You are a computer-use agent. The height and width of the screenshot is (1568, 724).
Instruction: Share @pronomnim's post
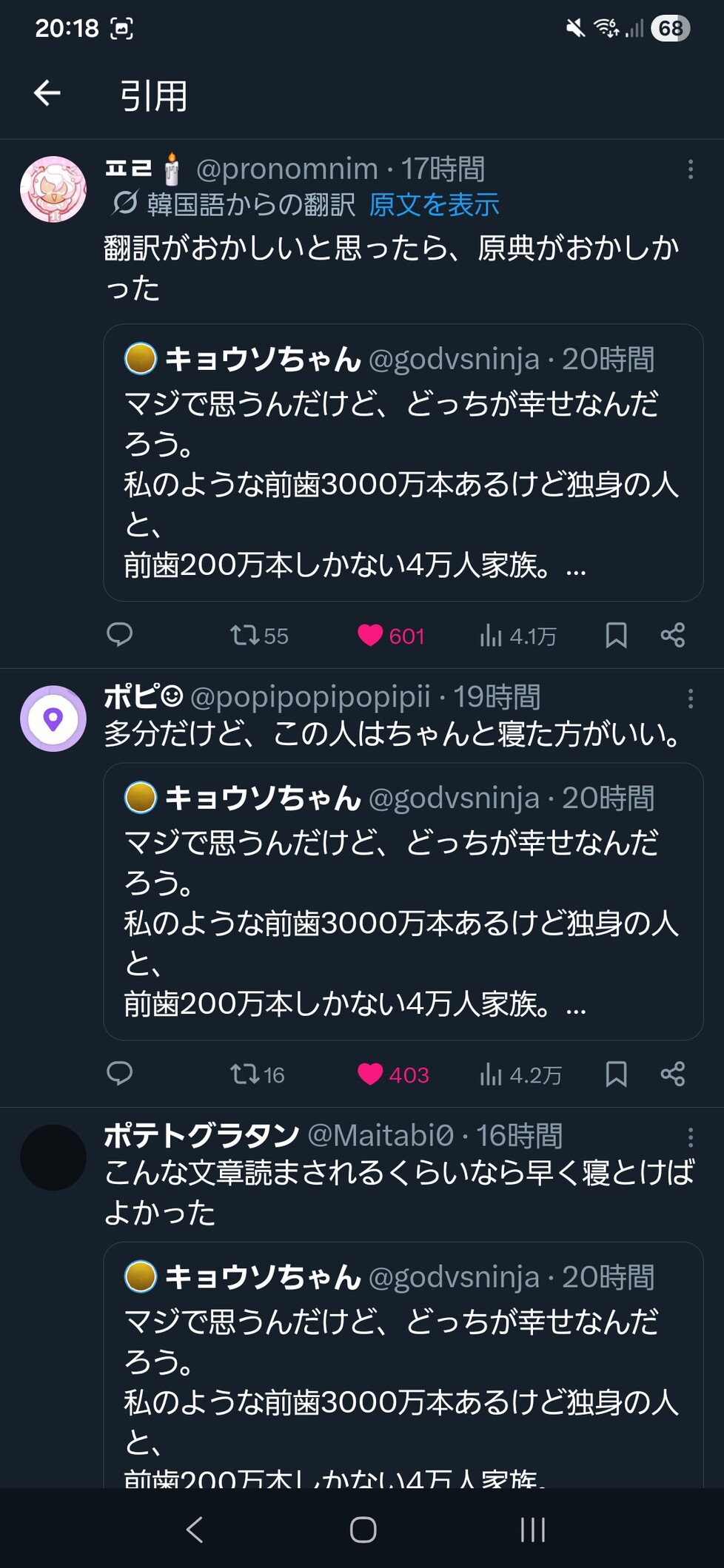[x=672, y=635]
